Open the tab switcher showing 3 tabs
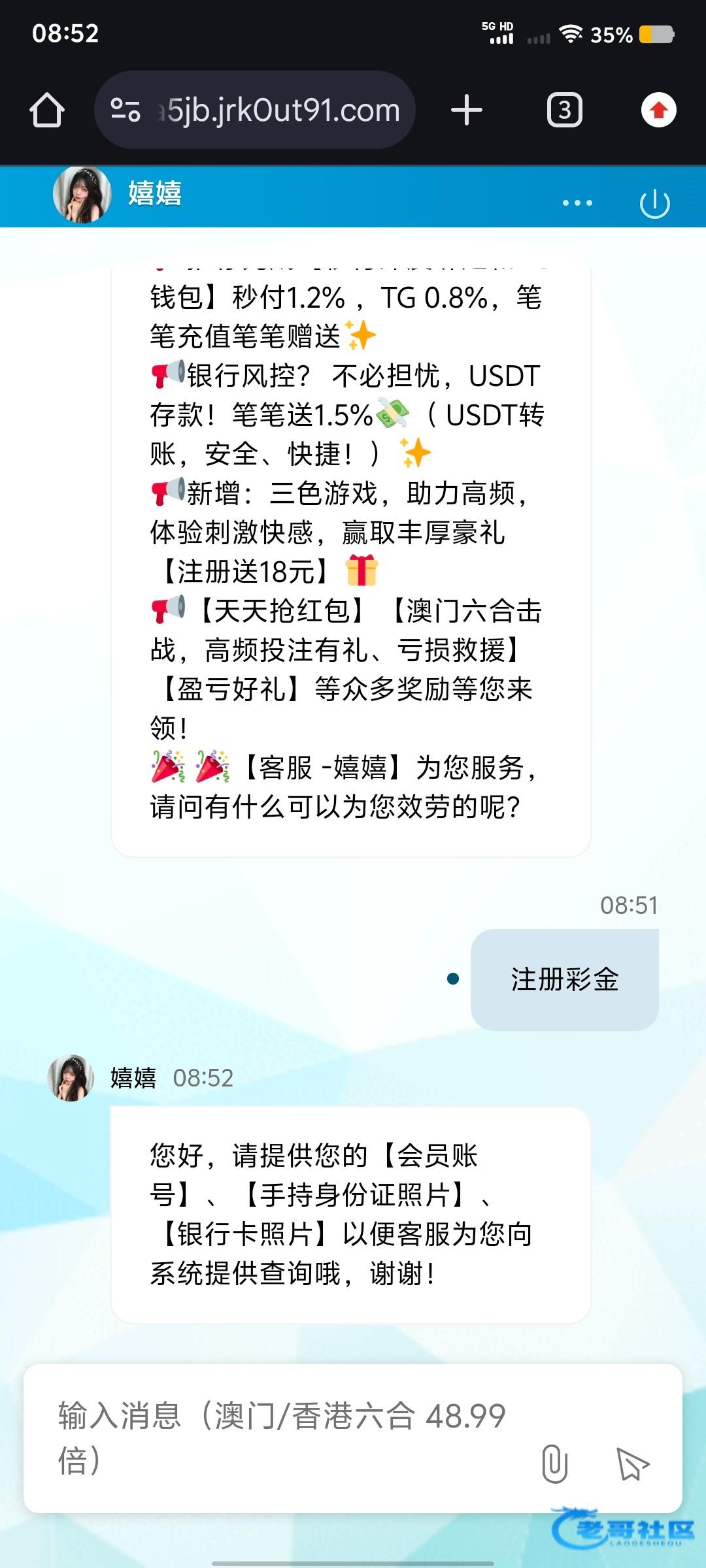The width and height of the screenshot is (706, 1568). point(564,110)
